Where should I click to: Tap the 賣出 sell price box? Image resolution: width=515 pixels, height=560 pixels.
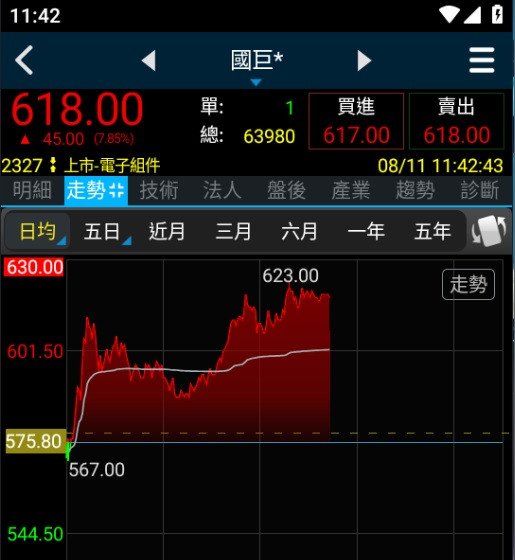[456, 121]
